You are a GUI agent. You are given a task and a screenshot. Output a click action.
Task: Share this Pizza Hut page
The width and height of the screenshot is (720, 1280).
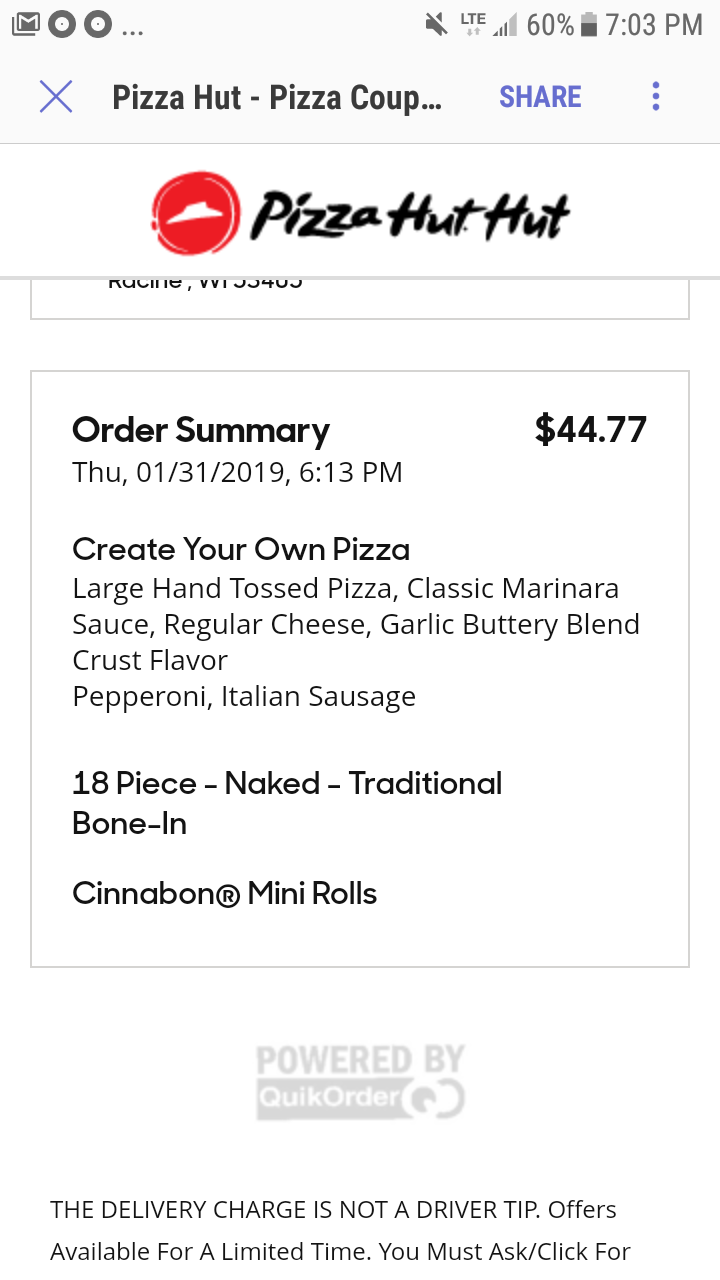point(540,97)
